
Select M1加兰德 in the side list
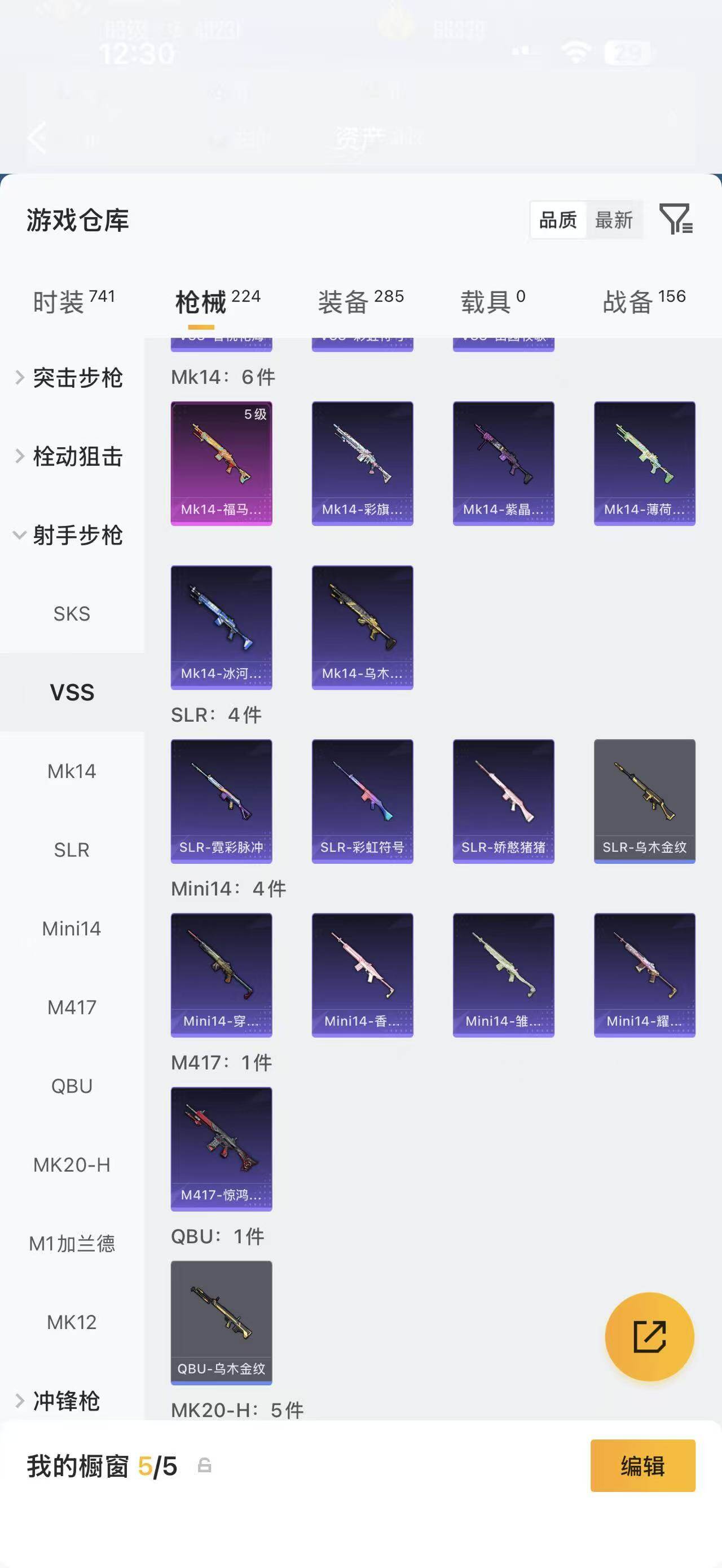click(72, 1243)
